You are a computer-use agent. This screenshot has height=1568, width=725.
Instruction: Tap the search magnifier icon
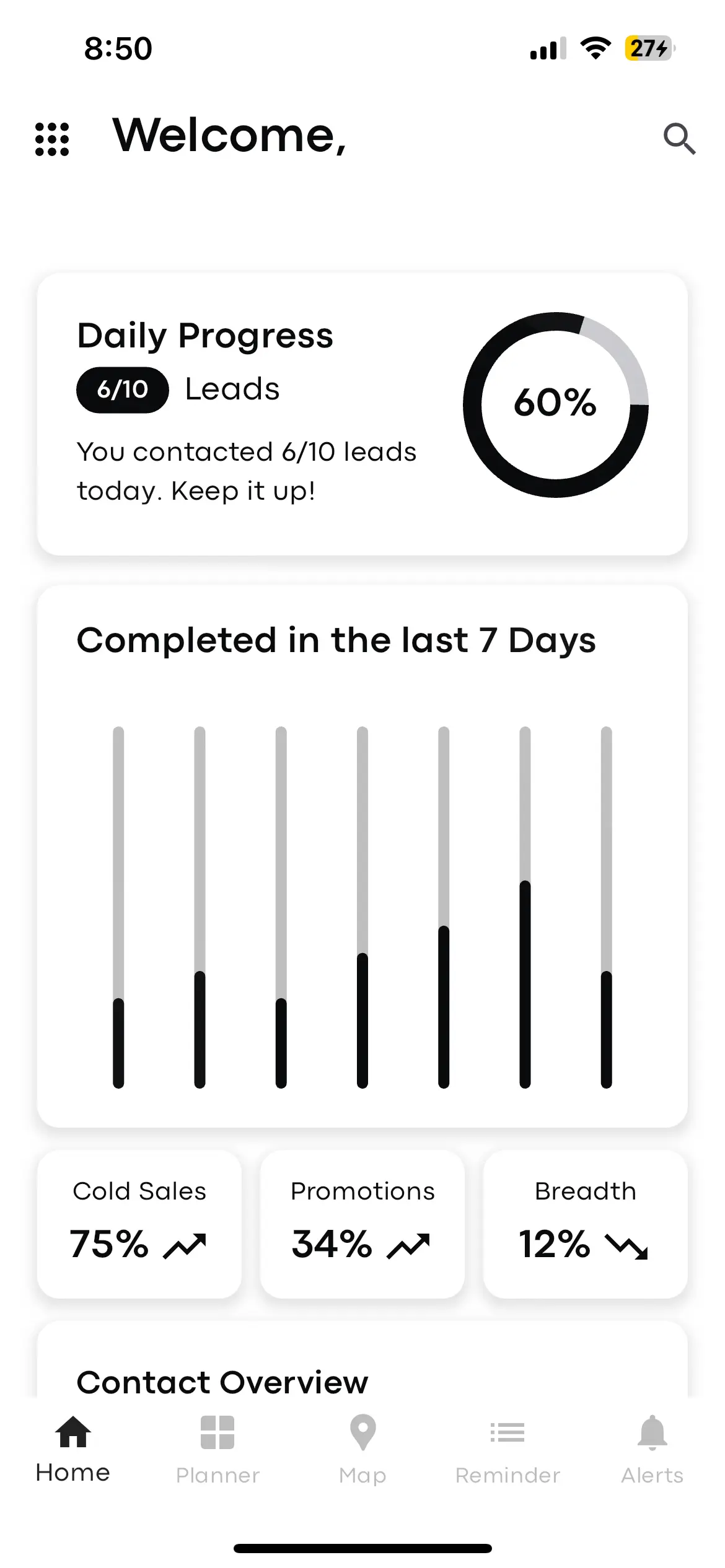(x=679, y=139)
